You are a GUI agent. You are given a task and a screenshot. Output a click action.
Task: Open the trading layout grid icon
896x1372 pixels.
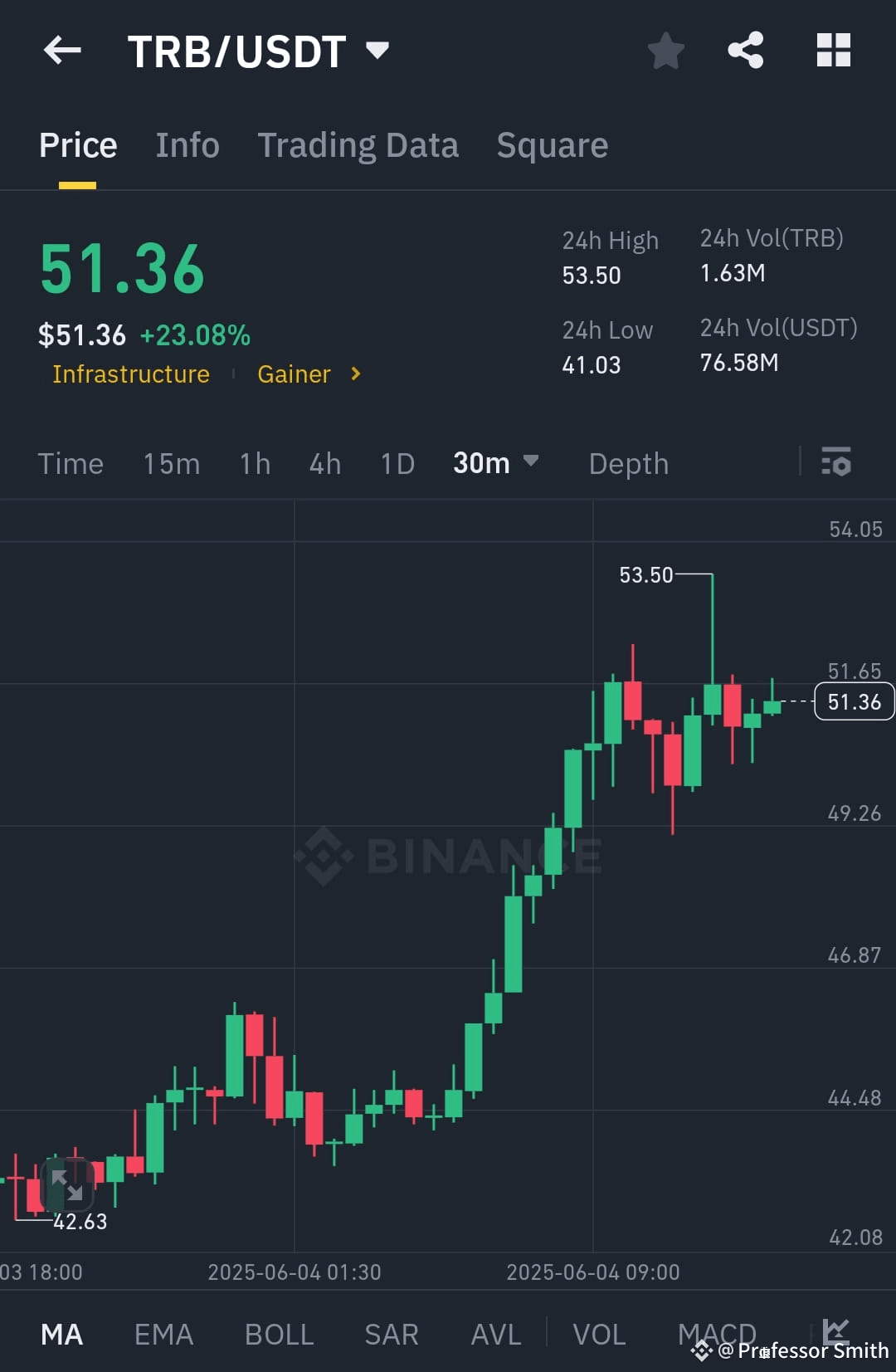click(x=833, y=51)
